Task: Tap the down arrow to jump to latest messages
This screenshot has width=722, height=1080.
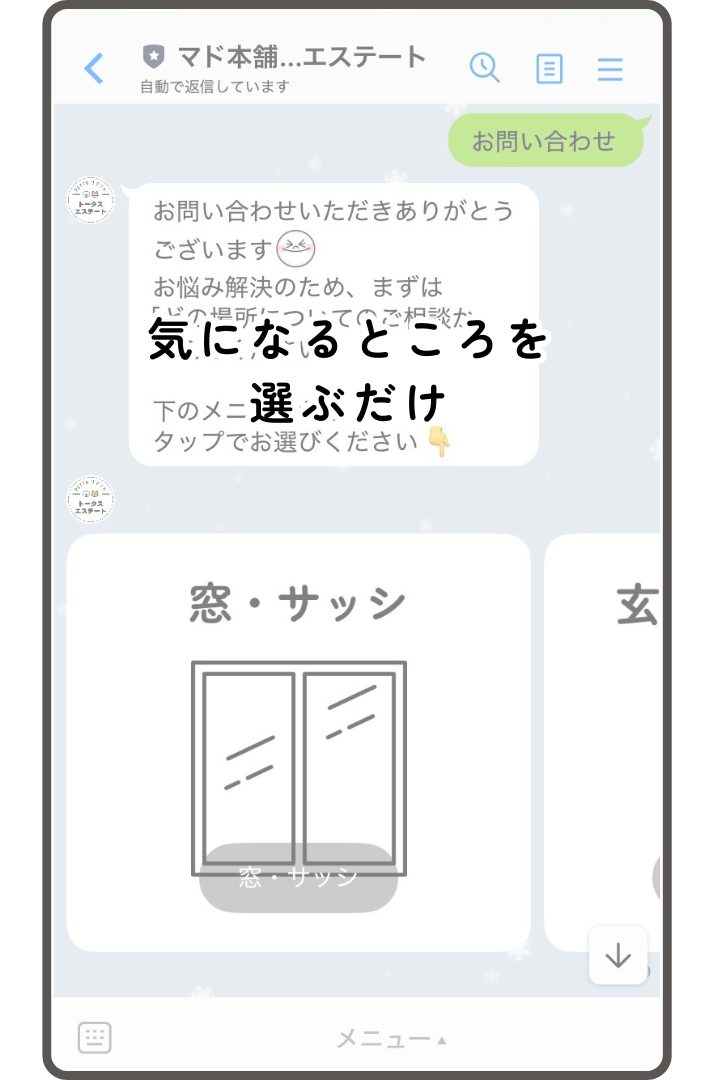Action: tap(617, 956)
